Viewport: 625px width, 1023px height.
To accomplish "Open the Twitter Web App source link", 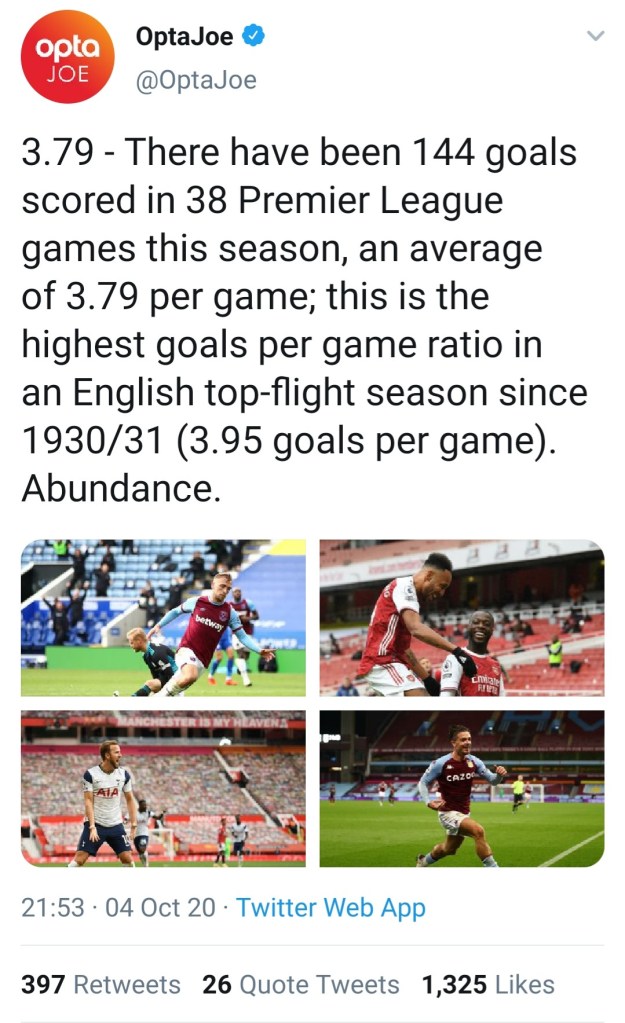I will coord(330,908).
